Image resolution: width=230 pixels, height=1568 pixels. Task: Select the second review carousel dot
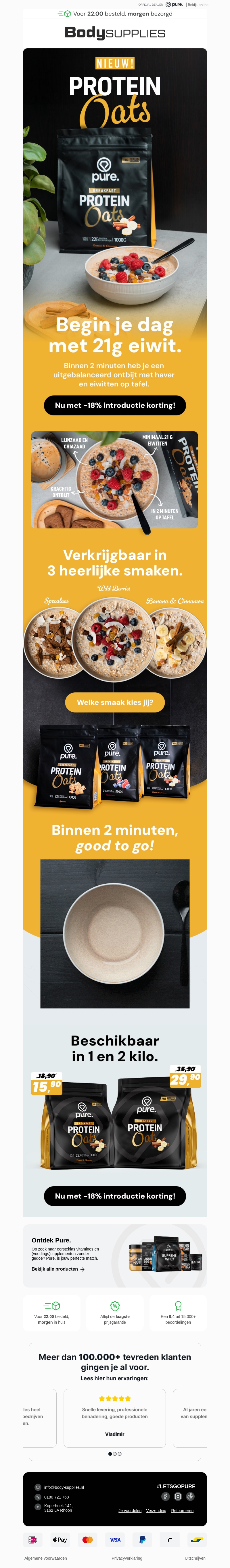pos(115,1454)
